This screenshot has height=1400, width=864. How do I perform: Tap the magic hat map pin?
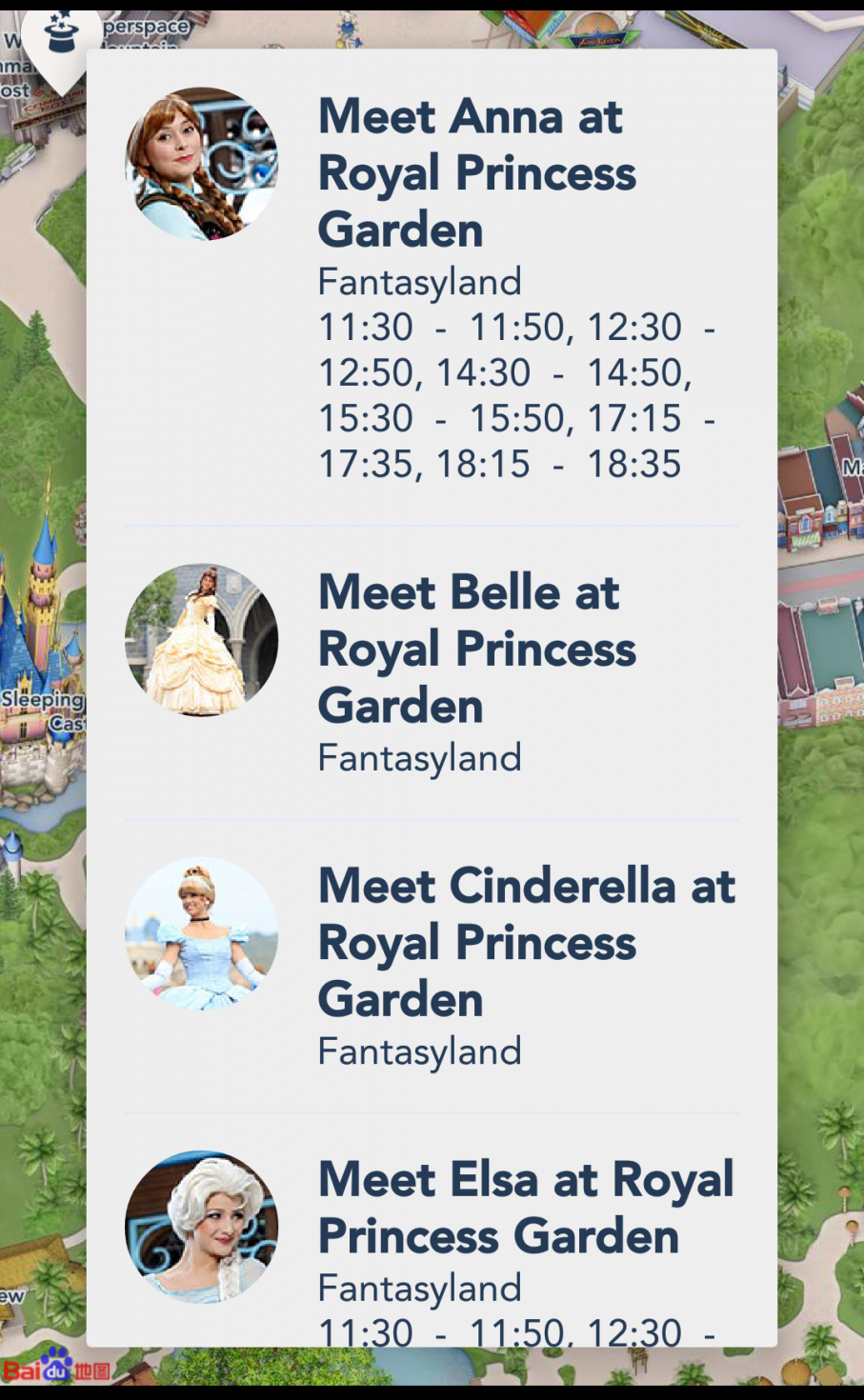click(59, 36)
